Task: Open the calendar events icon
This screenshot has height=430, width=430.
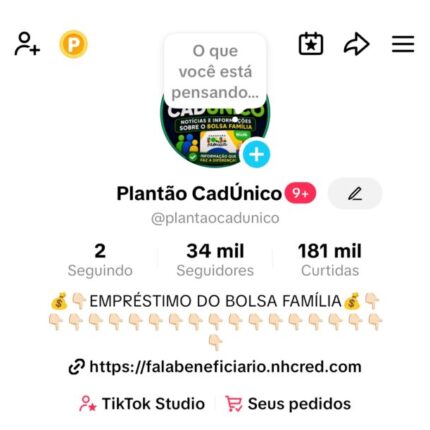Action: [311, 44]
